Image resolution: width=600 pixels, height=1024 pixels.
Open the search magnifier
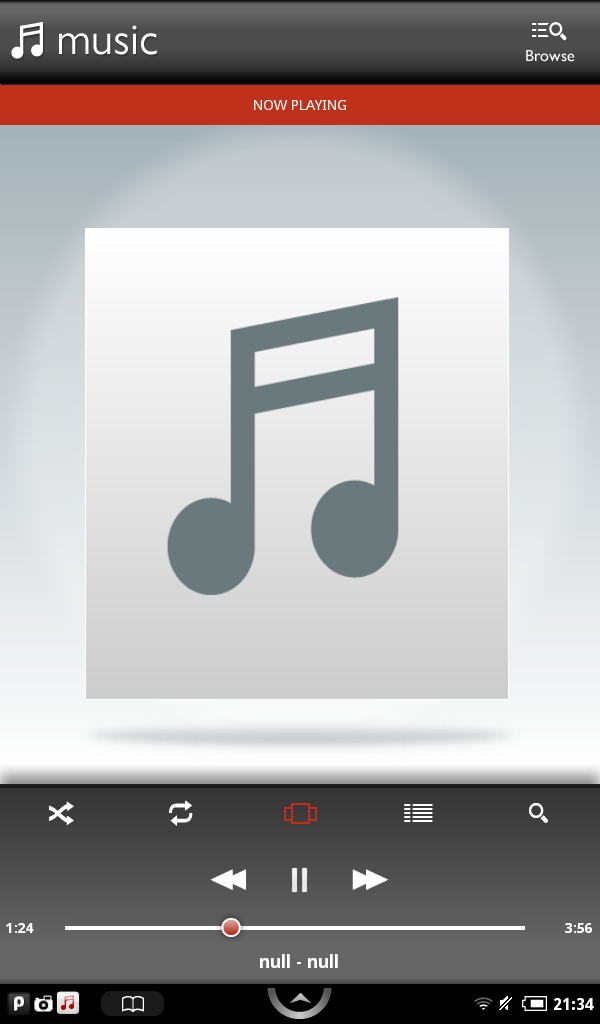tap(538, 814)
